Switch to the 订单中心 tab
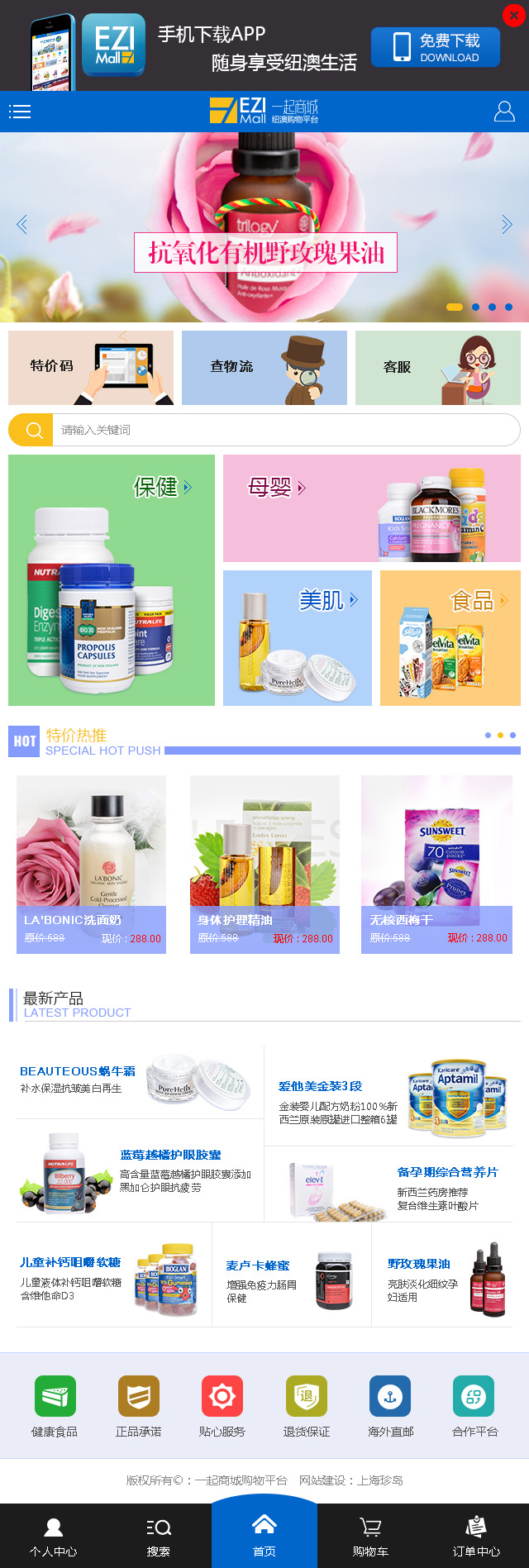This screenshot has height=1568, width=529. coord(476,1536)
